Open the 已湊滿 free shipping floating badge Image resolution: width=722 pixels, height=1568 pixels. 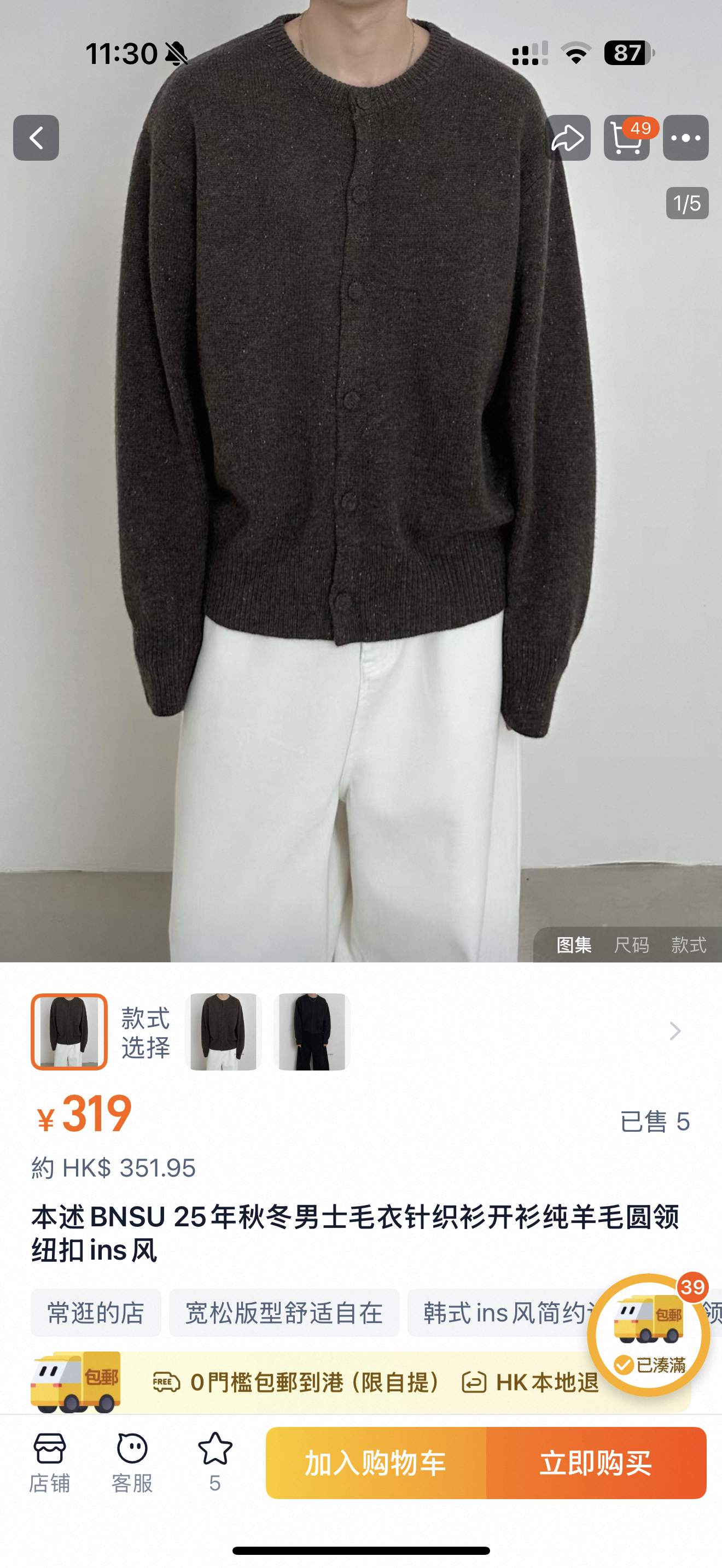point(648,1335)
